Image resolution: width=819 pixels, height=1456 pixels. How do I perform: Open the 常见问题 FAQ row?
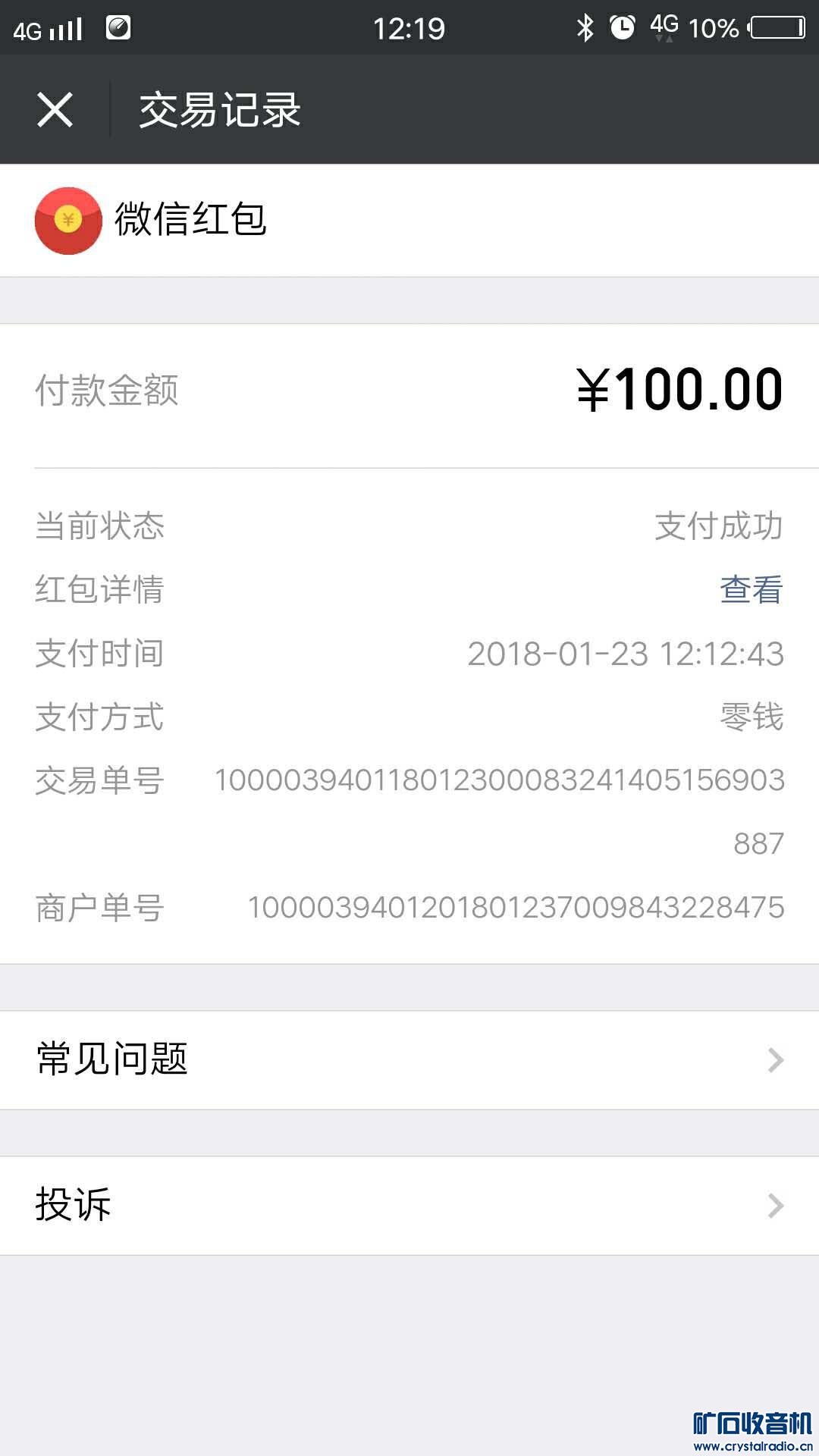click(x=409, y=1059)
